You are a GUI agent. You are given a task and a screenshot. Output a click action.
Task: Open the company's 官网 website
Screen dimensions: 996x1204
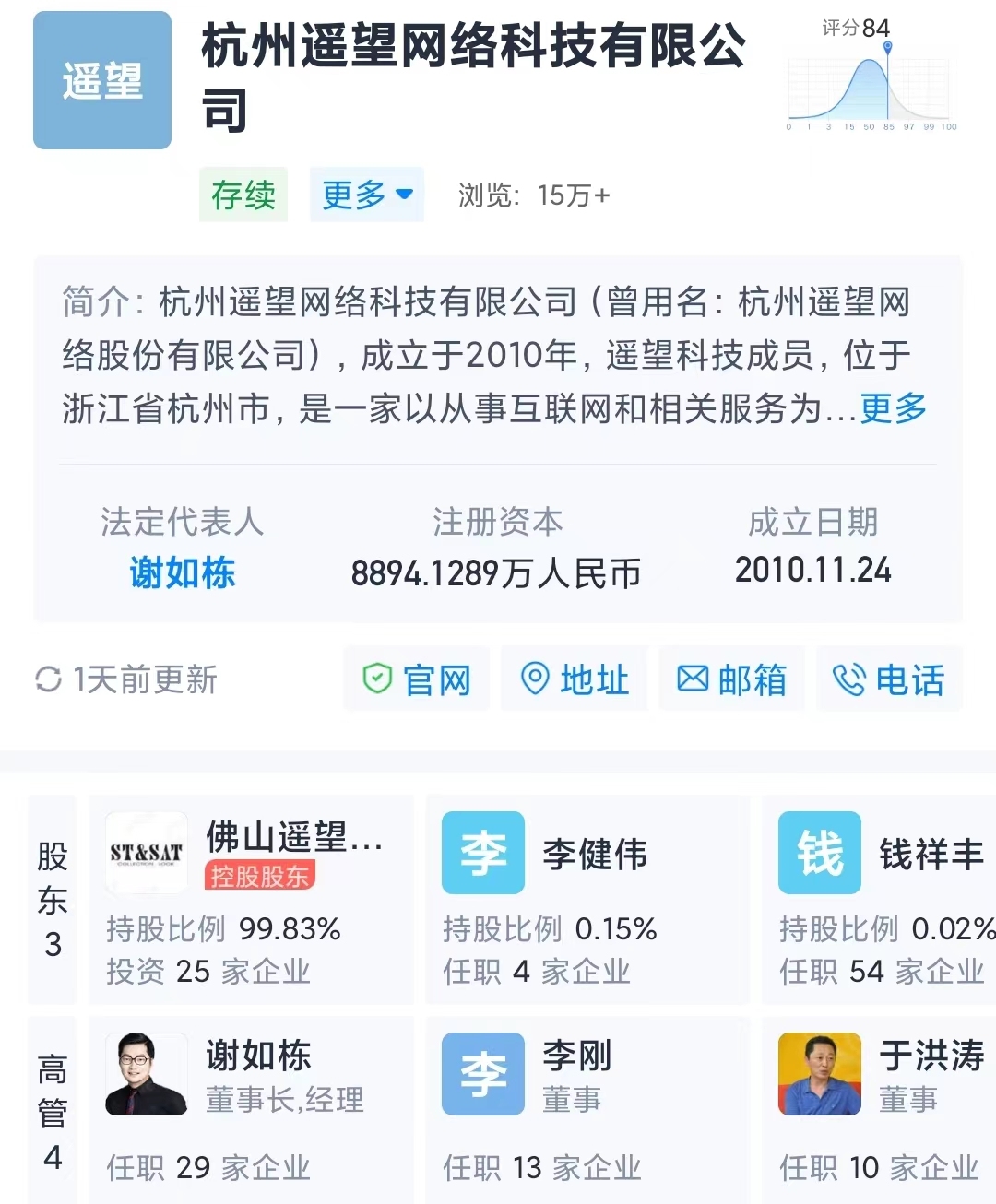(x=416, y=679)
